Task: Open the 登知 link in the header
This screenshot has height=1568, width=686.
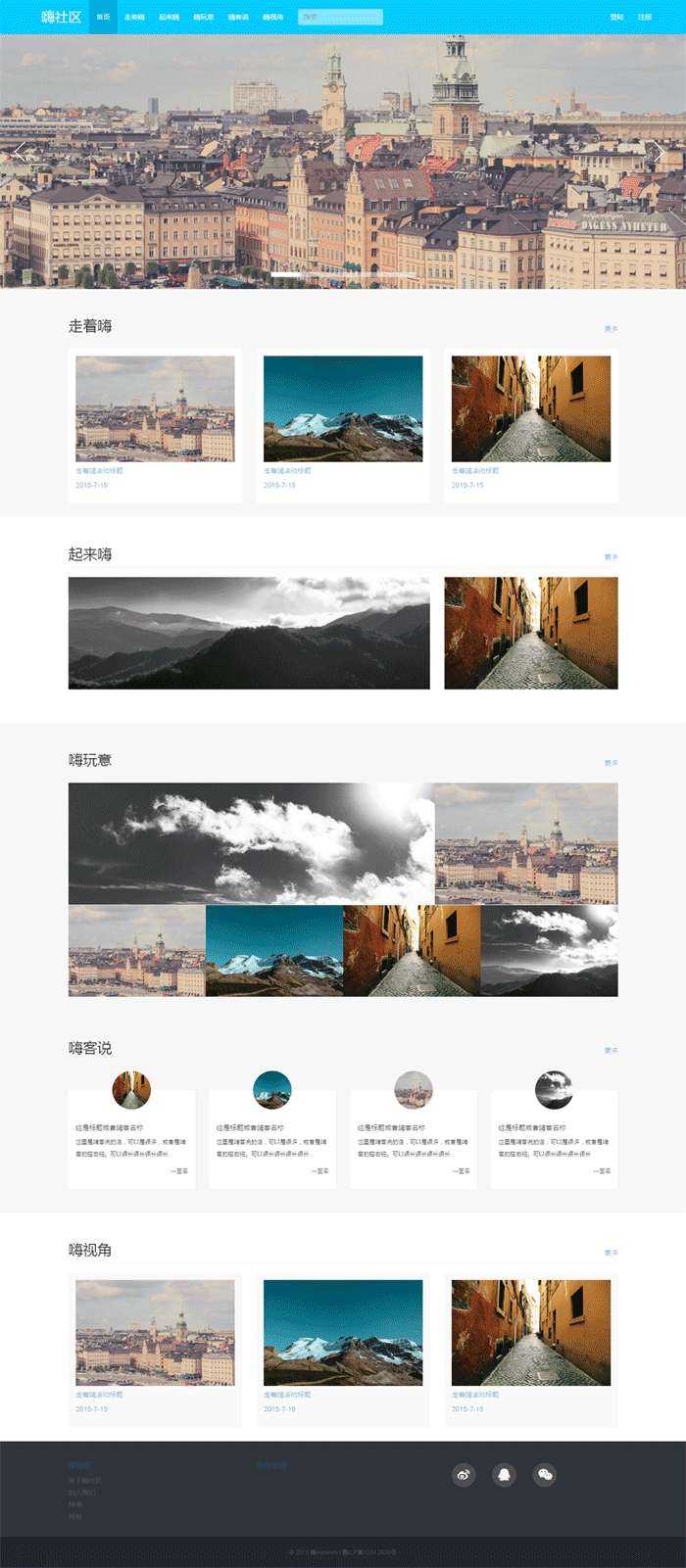Action: [616, 18]
